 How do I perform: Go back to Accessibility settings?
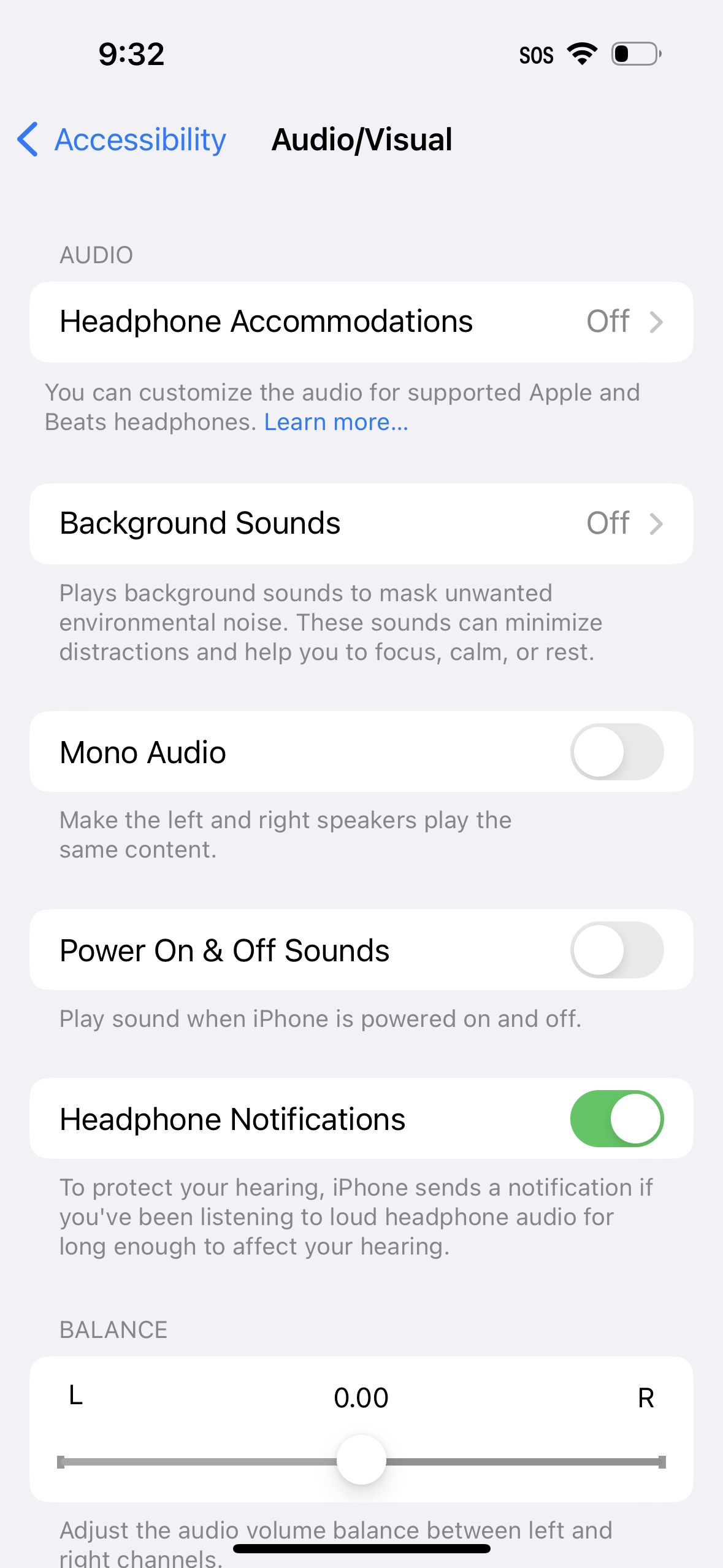(122, 140)
